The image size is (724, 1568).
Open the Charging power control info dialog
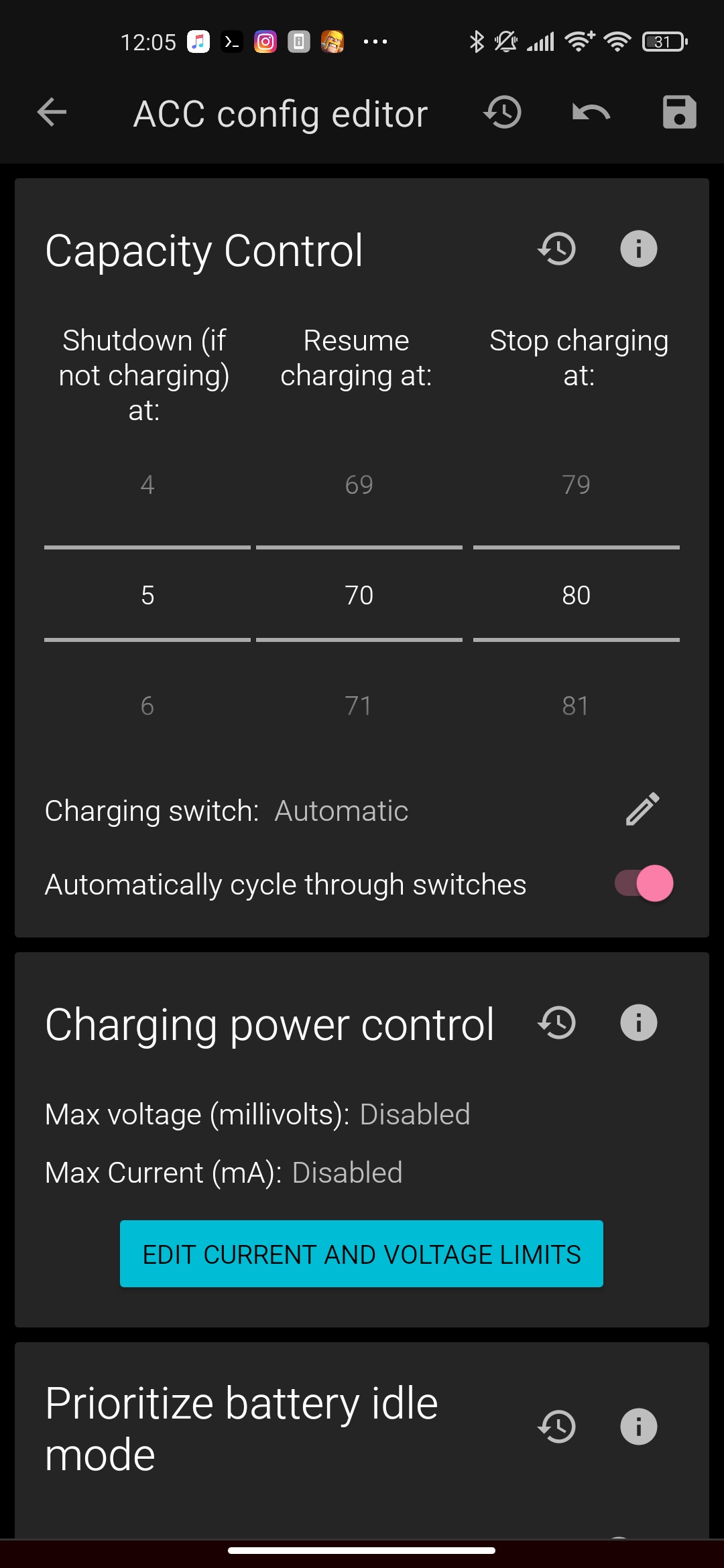[638, 1022]
